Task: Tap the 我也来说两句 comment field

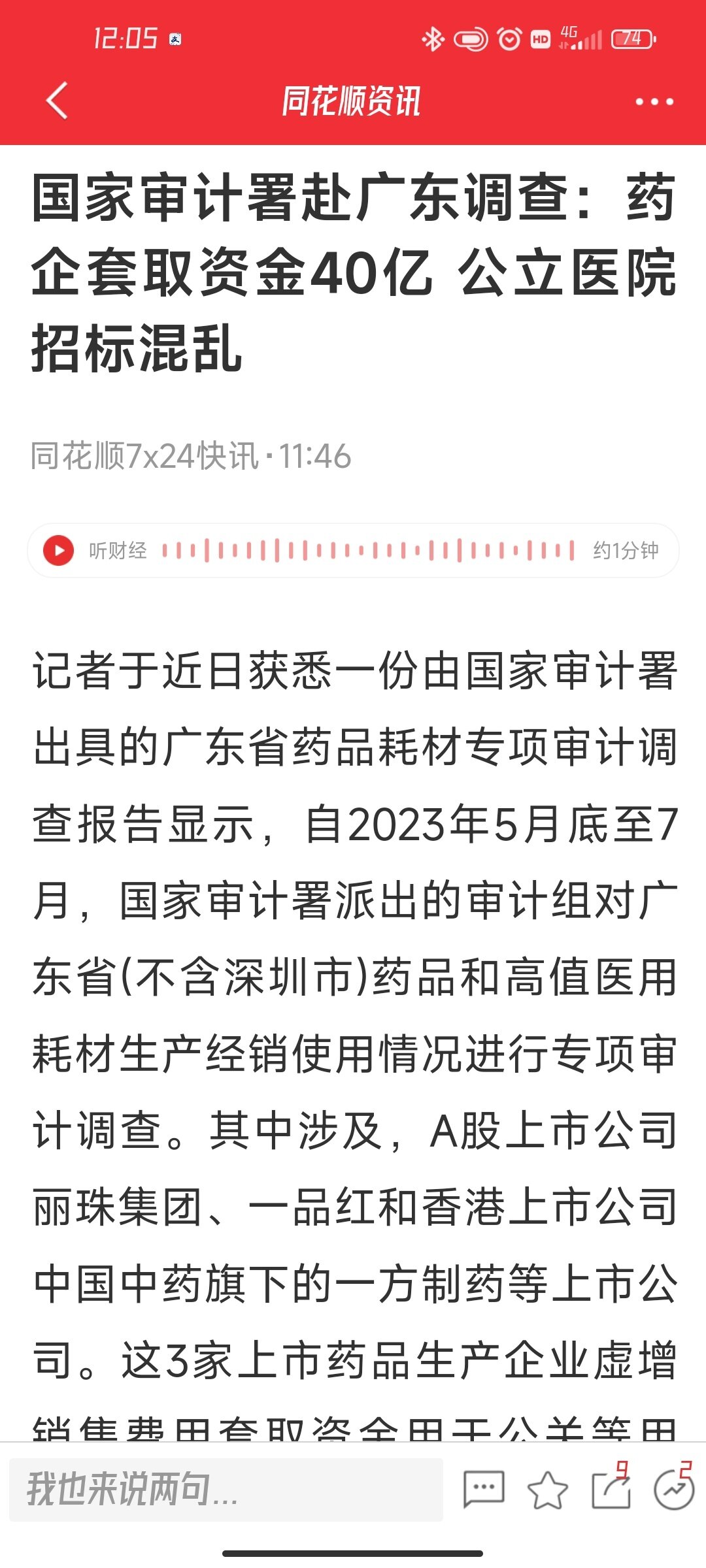Action: tap(226, 1490)
